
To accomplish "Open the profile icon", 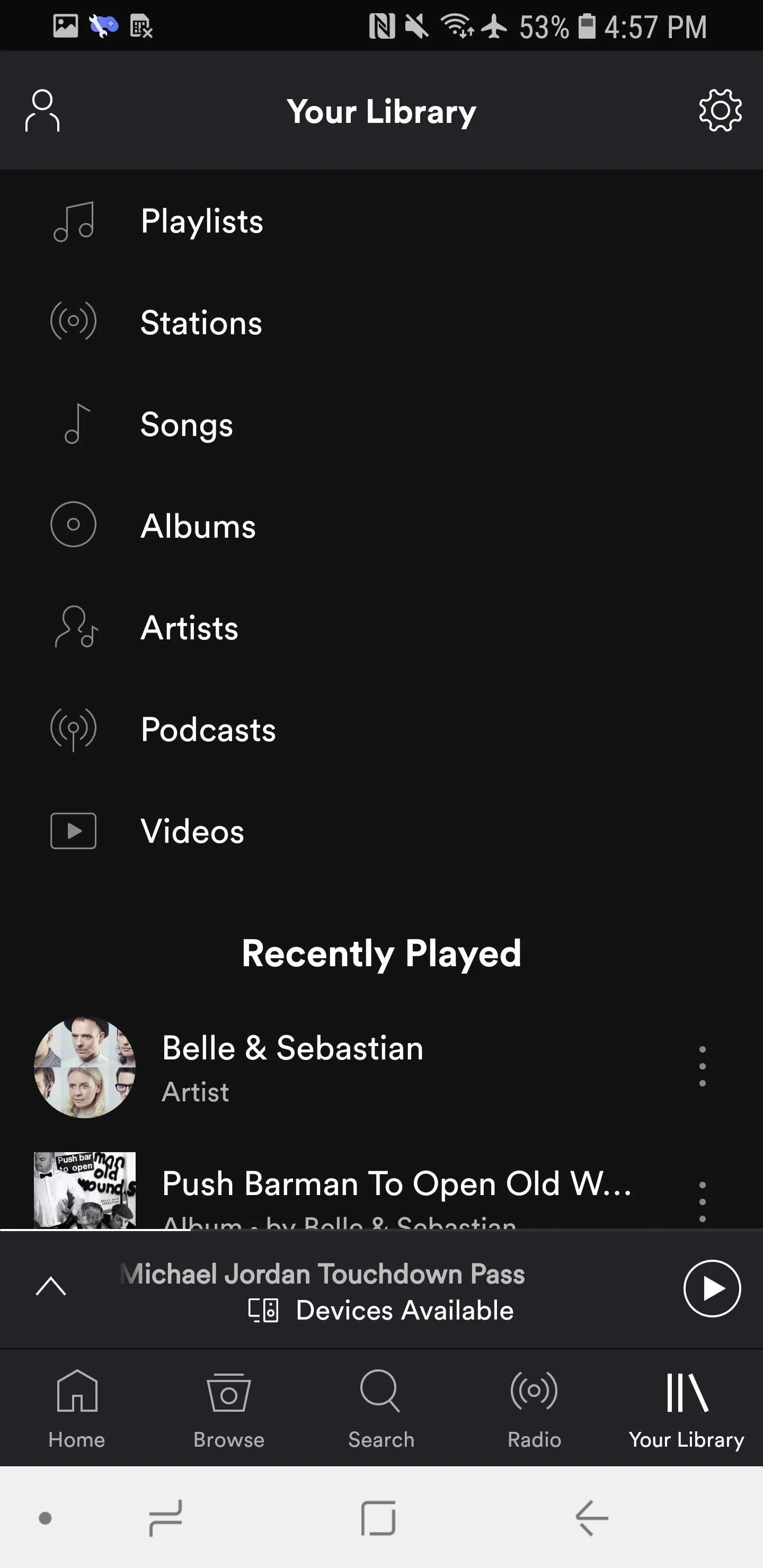I will click(42, 110).
